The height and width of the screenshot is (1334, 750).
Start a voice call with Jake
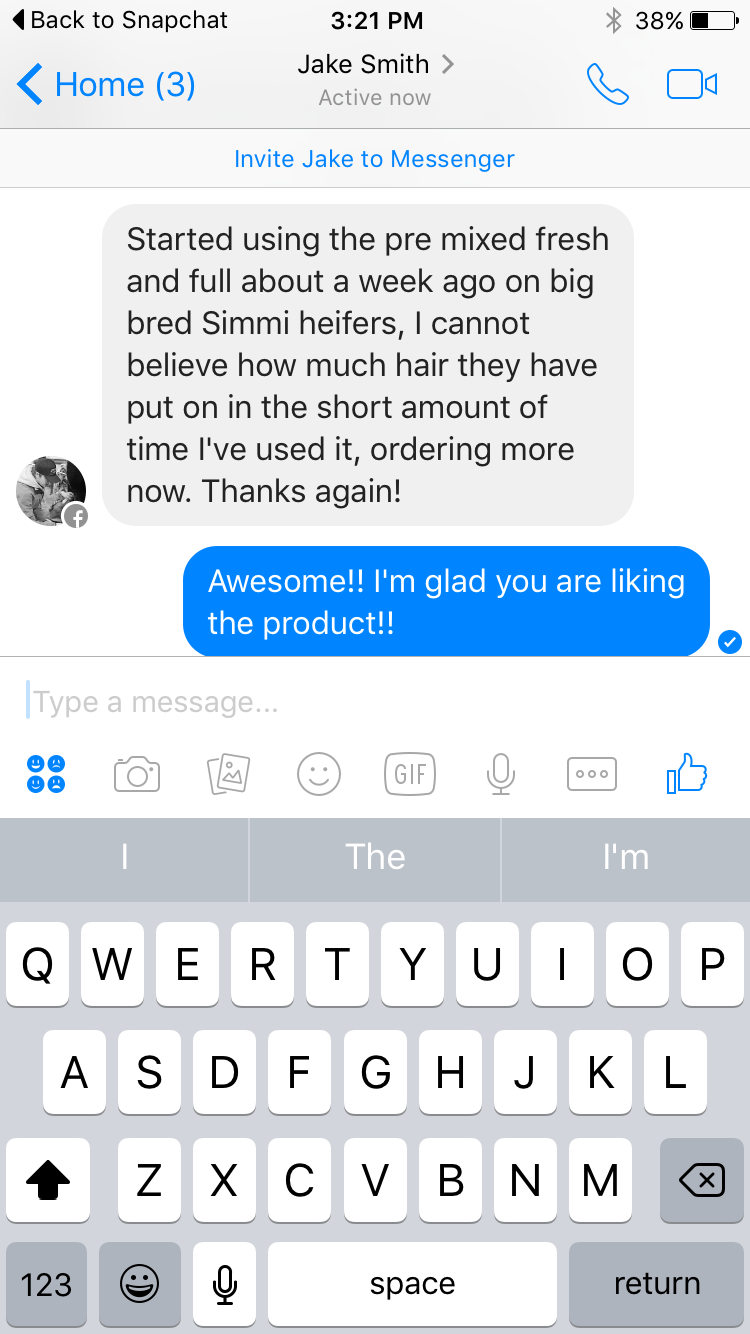(x=608, y=85)
